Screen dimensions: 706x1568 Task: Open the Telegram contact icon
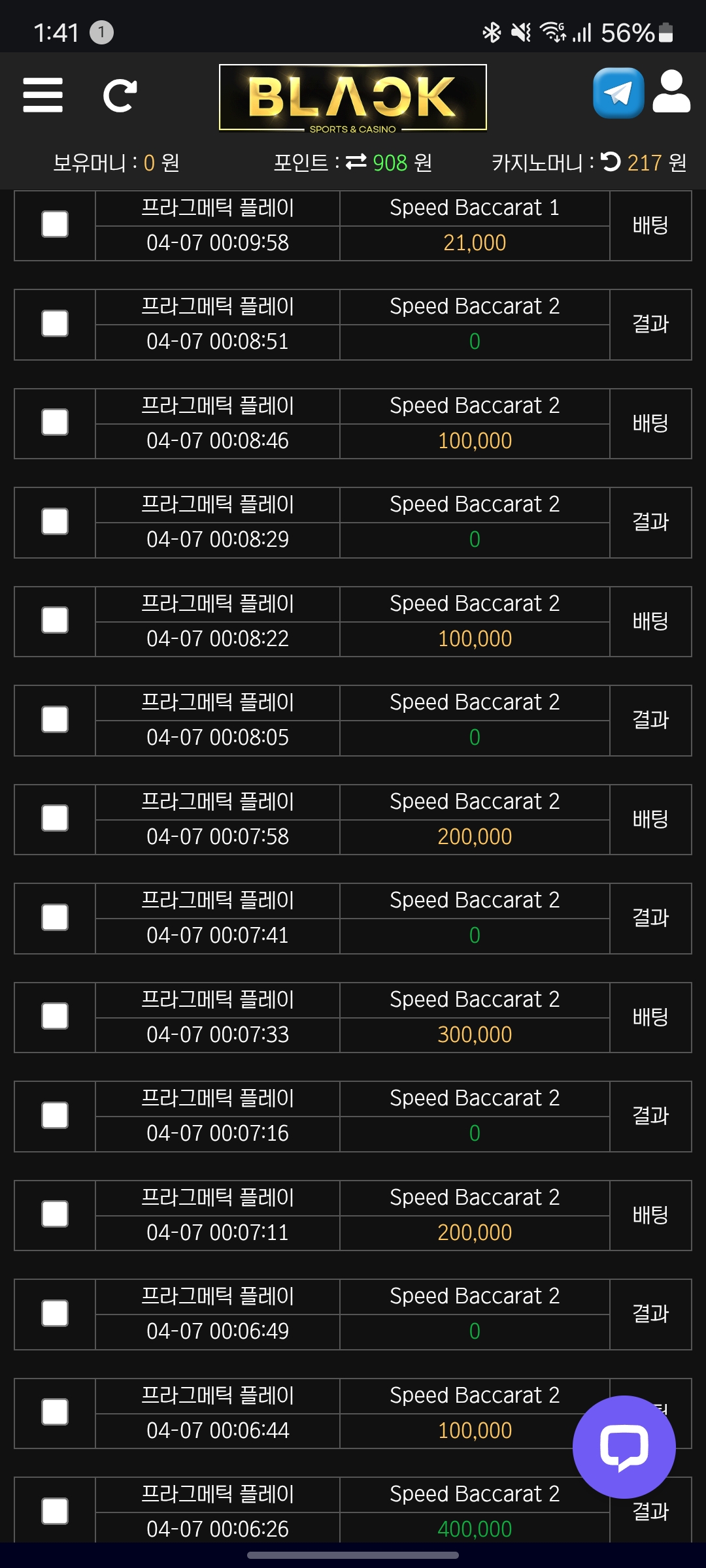[x=618, y=93]
